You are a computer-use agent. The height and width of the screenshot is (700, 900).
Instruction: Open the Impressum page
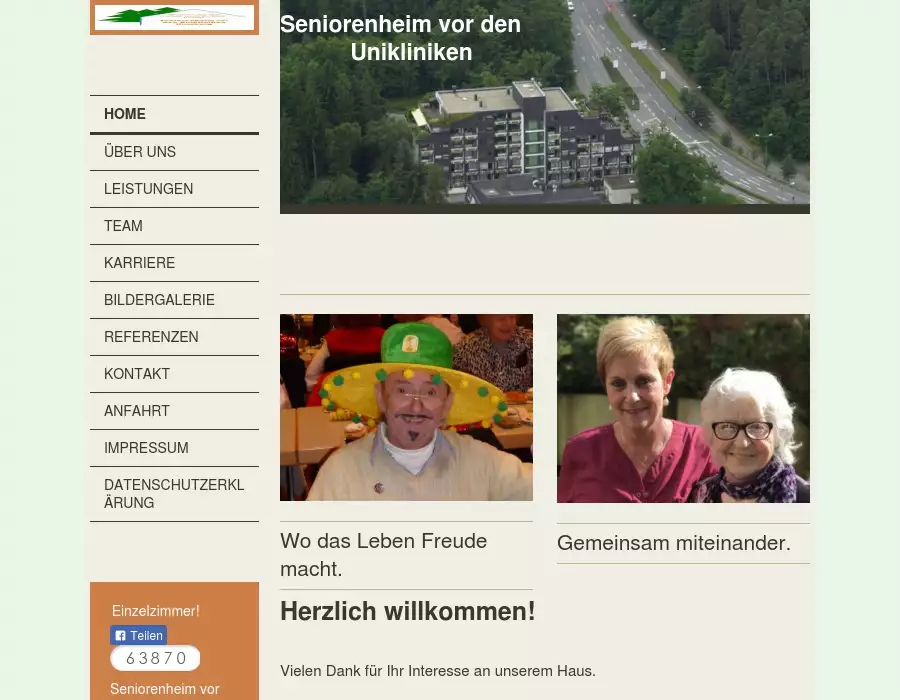click(146, 448)
